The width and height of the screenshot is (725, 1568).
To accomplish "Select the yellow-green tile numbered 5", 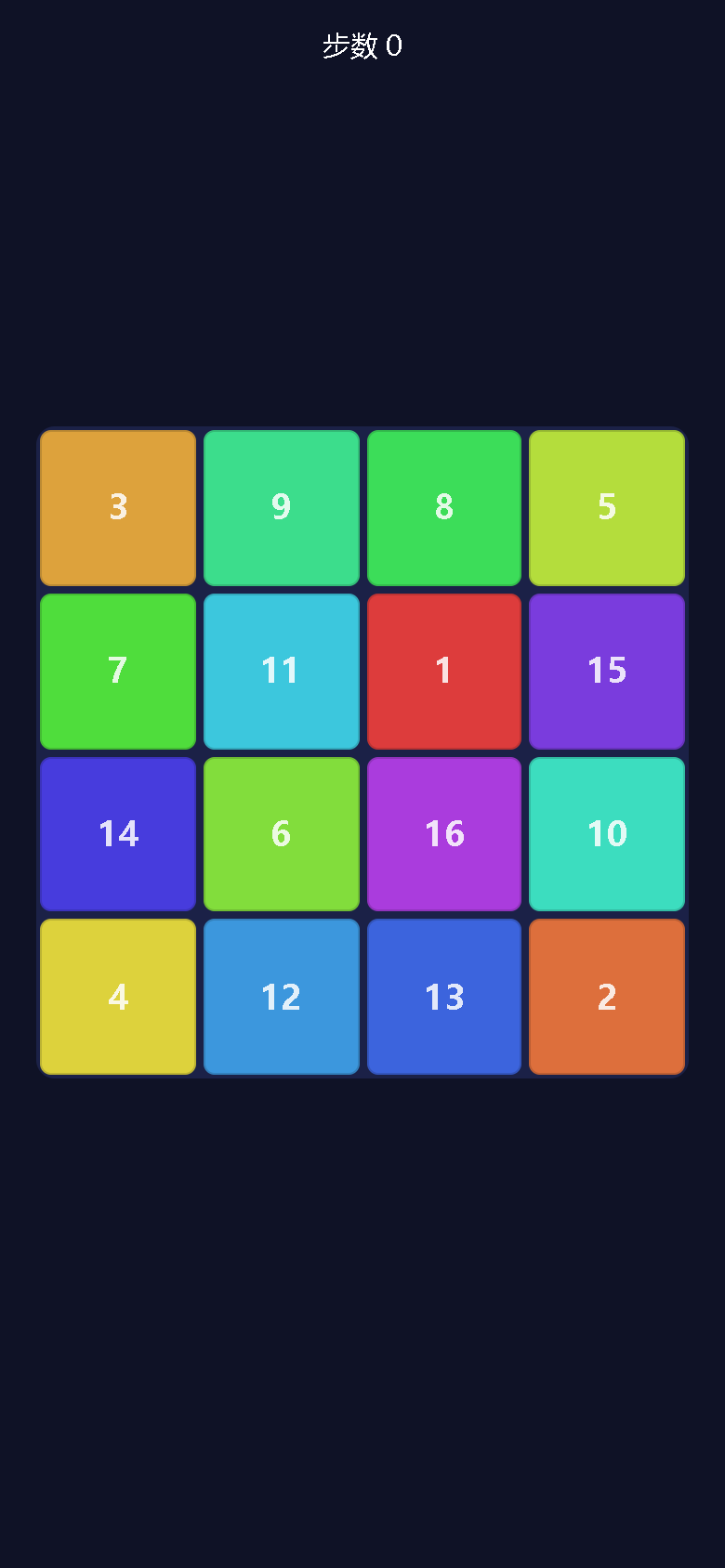I will [x=607, y=508].
